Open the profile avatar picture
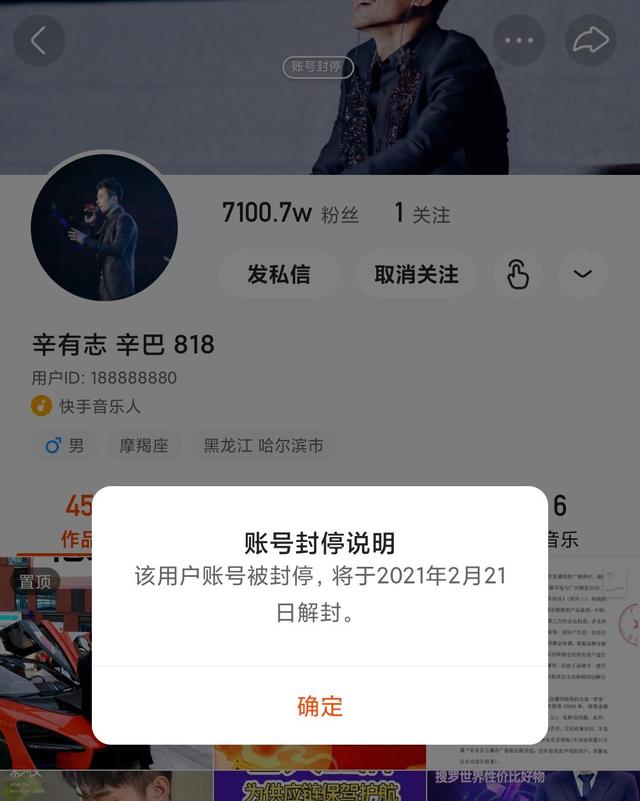The height and width of the screenshot is (801, 640). (x=104, y=227)
